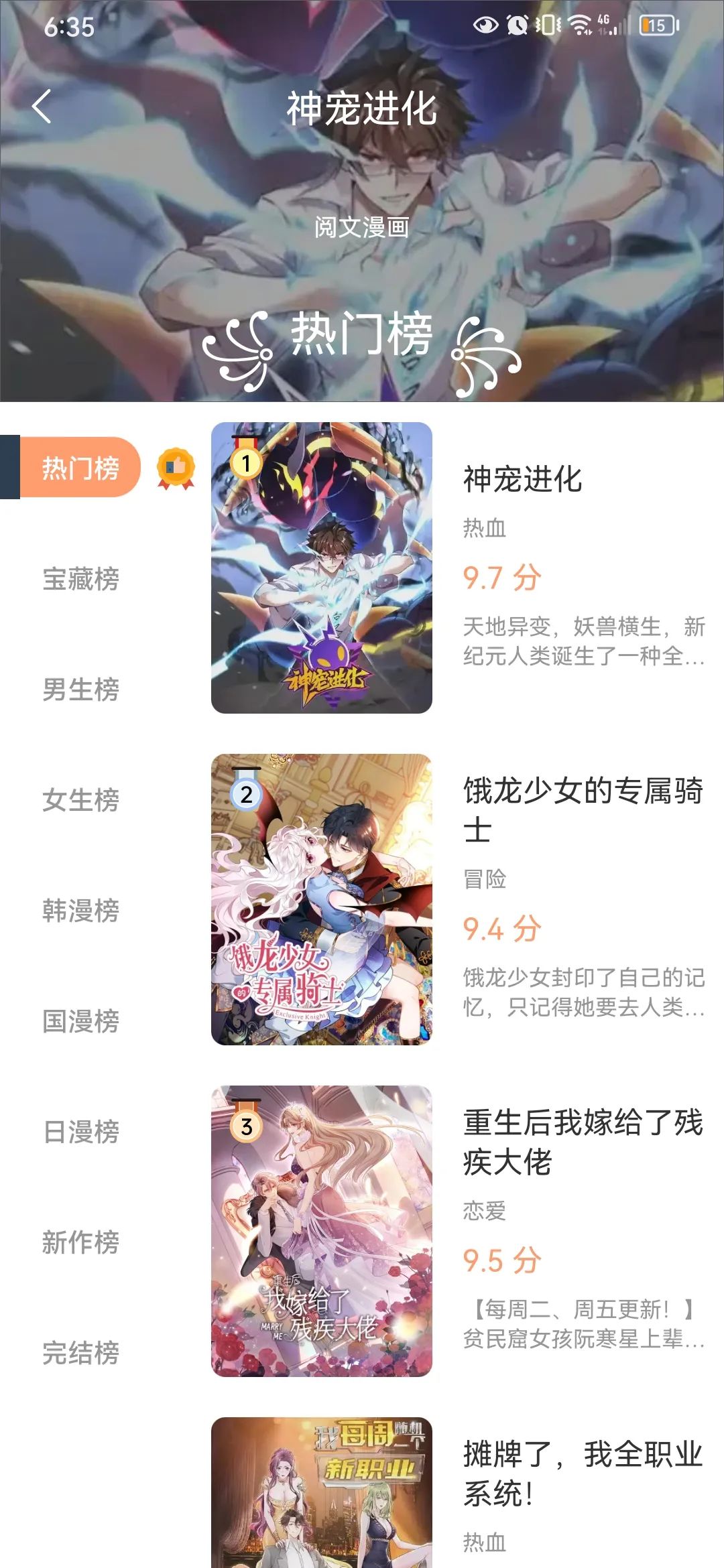Viewport: 724px width, 1568px height.
Task: Switch to the 女生榜 ranking
Action: (x=80, y=800)
